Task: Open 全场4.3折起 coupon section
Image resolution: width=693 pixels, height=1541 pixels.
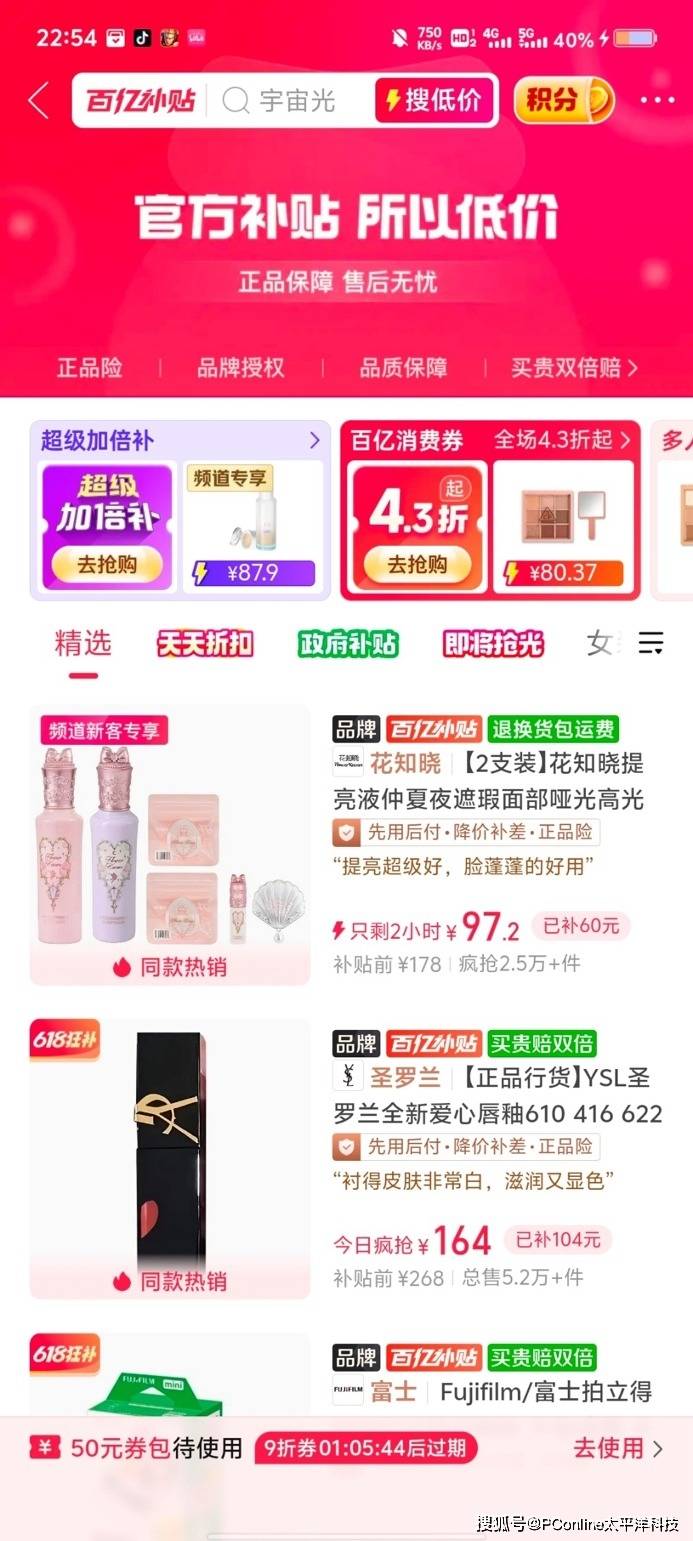Action: coord(563,440)
